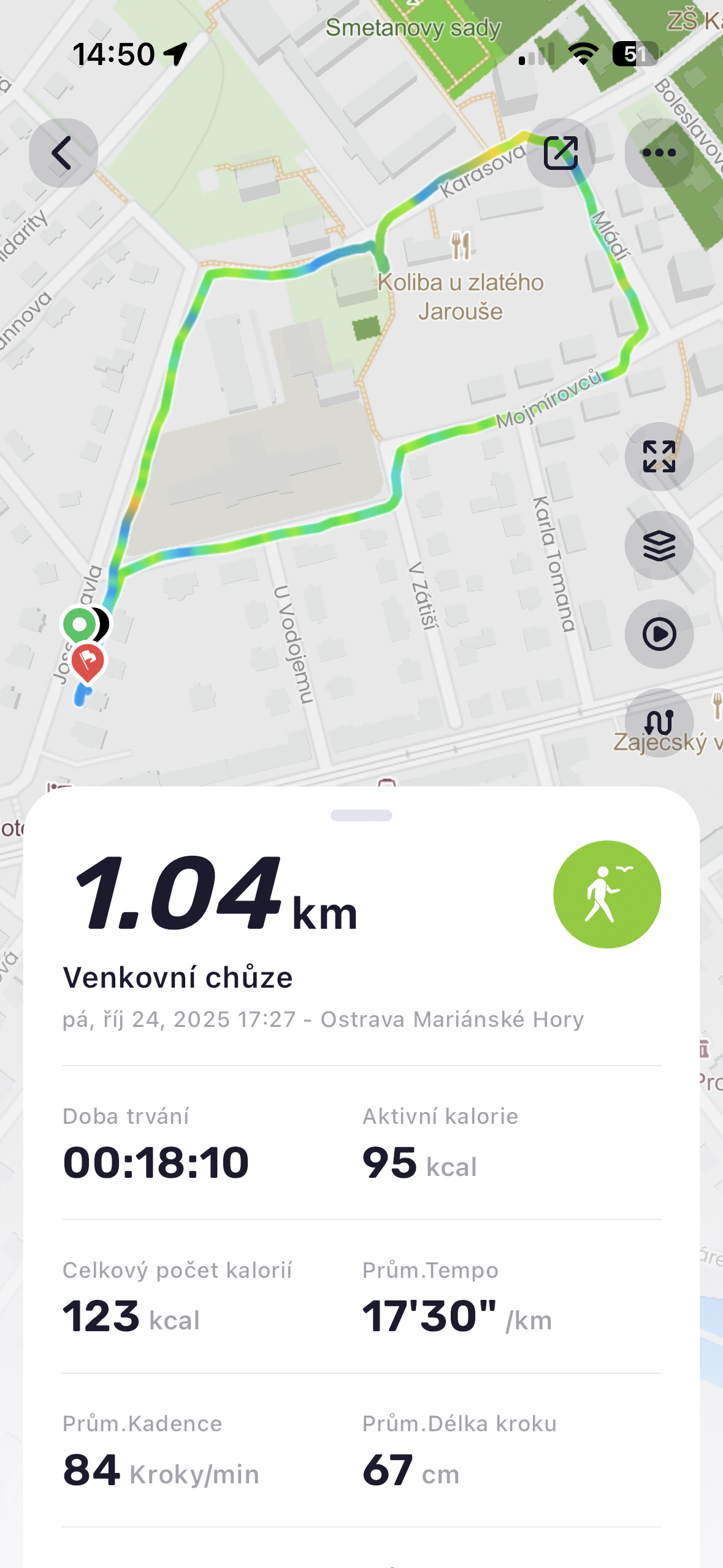Play the route animation
Viewport: 723px width, 1568px height.
click(x=659, y=634)
